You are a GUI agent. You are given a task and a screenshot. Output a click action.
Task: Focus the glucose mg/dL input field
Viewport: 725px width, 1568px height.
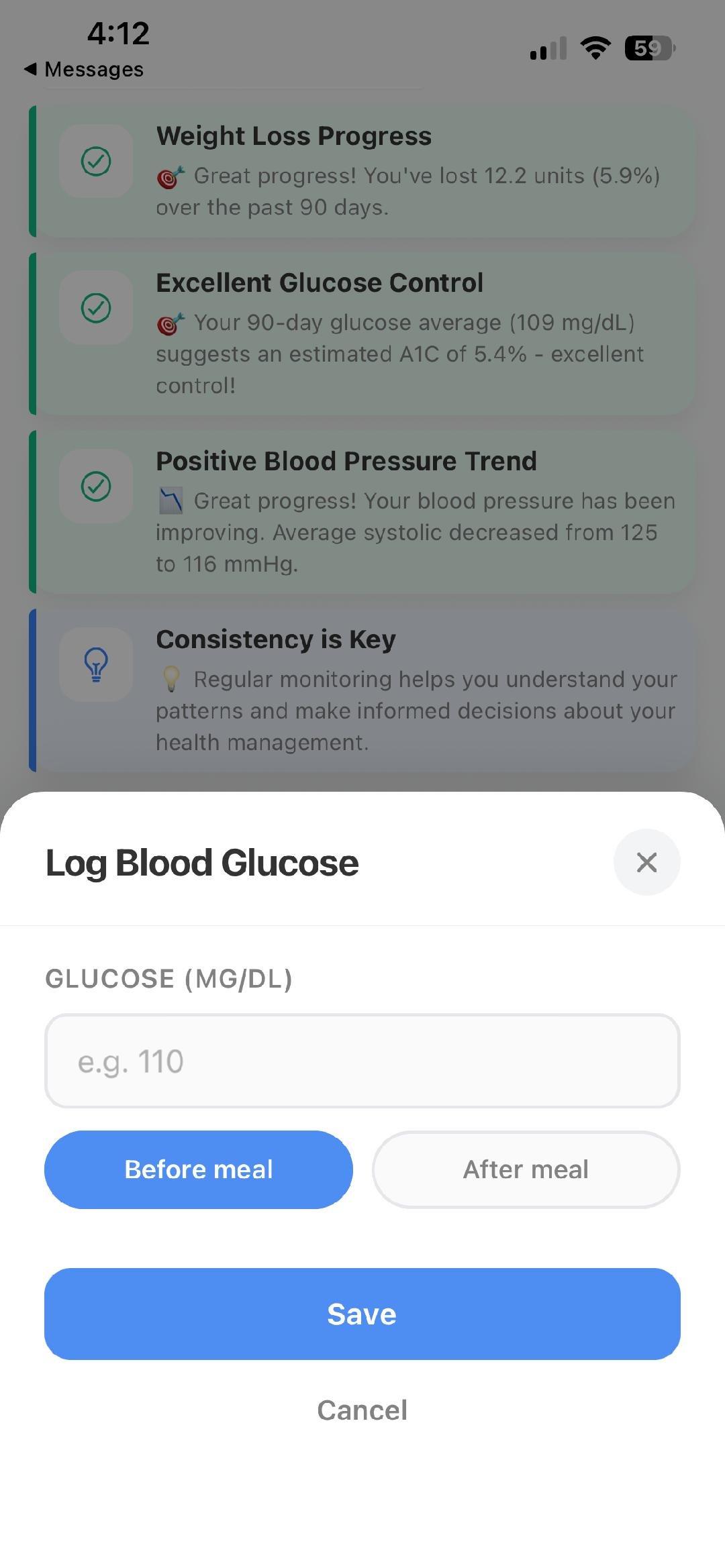362,1061
